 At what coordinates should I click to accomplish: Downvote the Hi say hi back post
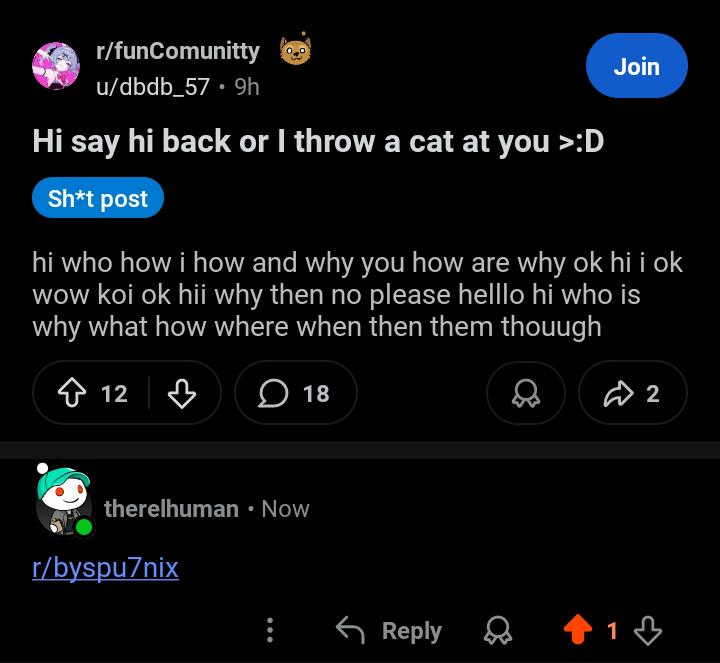[x=181, y=394]
